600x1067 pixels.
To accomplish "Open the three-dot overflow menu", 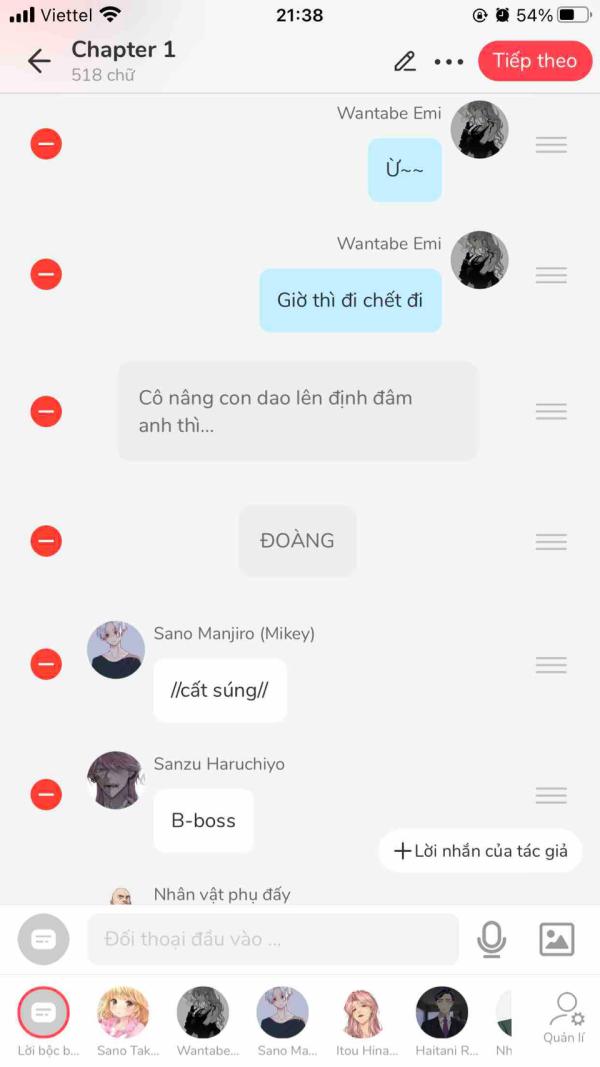I will pos(449,61).
